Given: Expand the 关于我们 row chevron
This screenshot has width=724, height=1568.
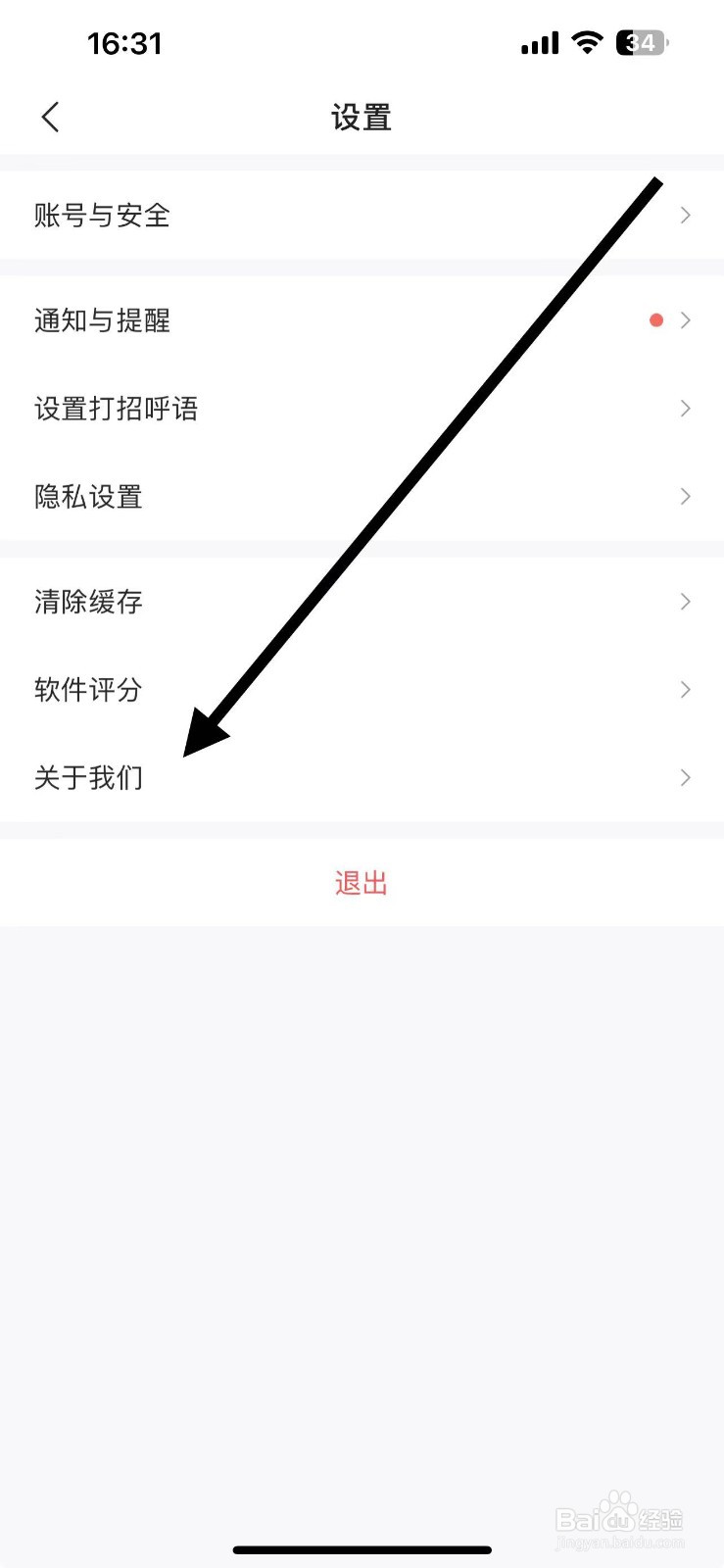Looking at the screenshot, I should [684, 777].
